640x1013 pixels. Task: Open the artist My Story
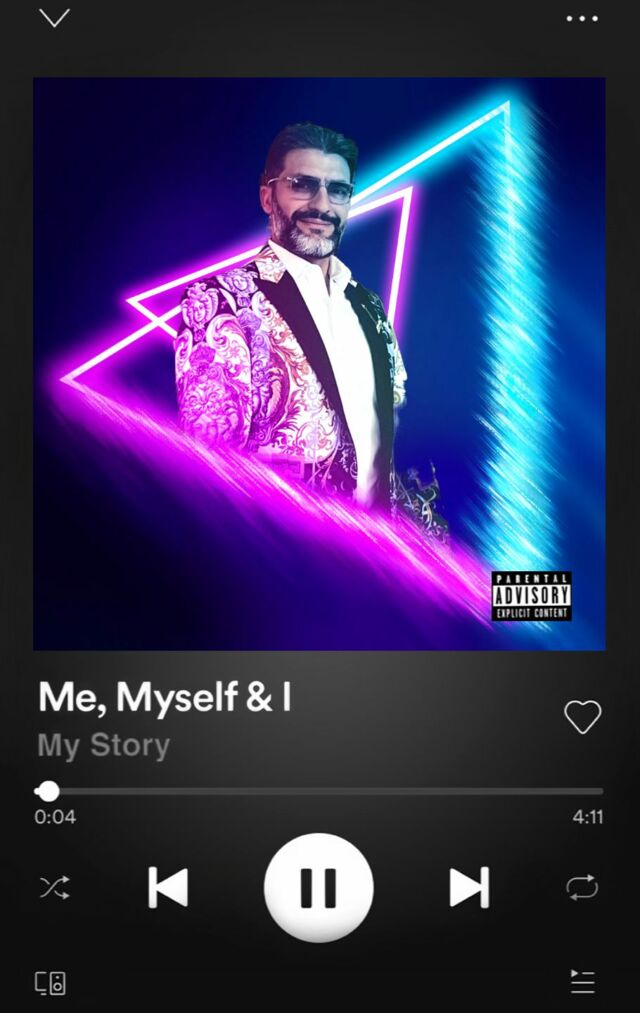point(104,746)
